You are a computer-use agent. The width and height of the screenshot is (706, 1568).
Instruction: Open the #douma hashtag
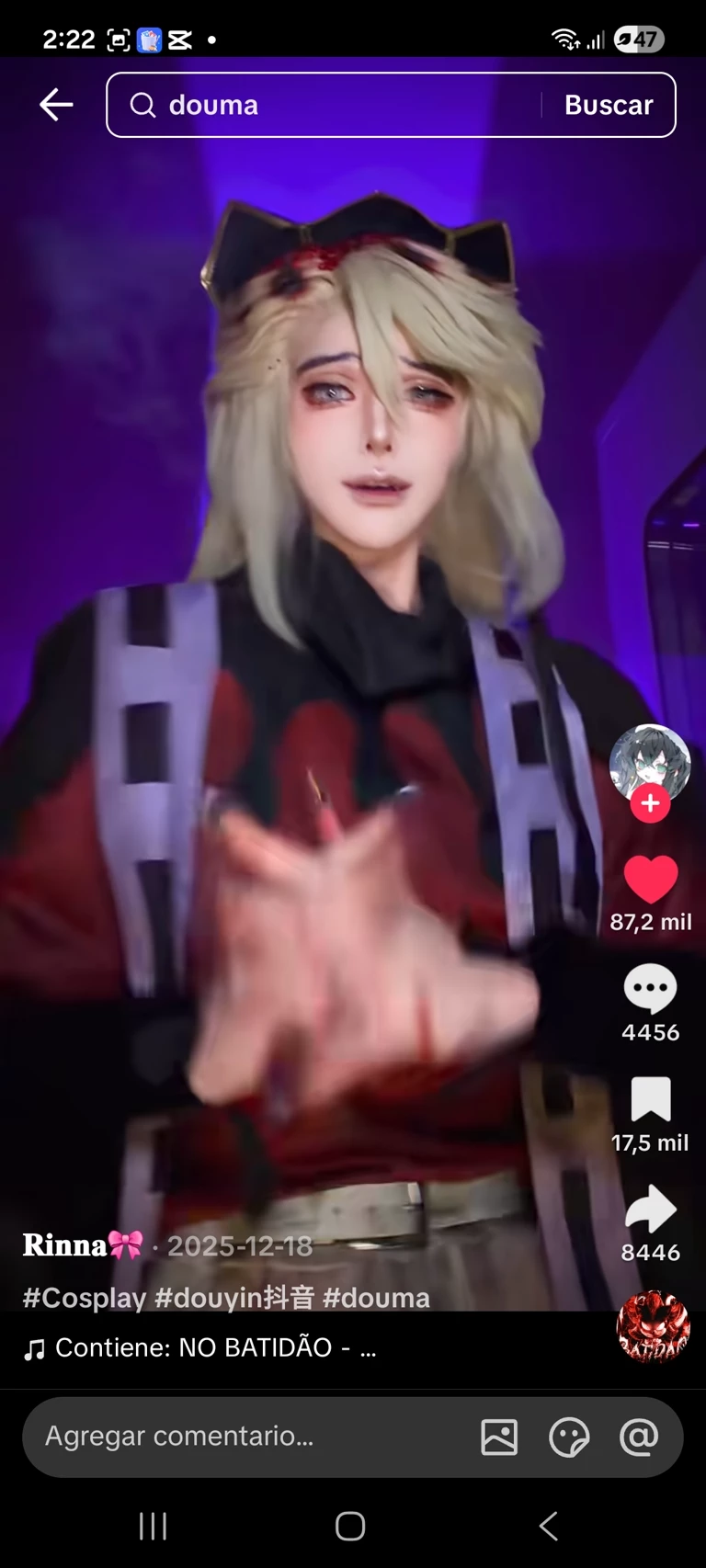point(376,1298)
